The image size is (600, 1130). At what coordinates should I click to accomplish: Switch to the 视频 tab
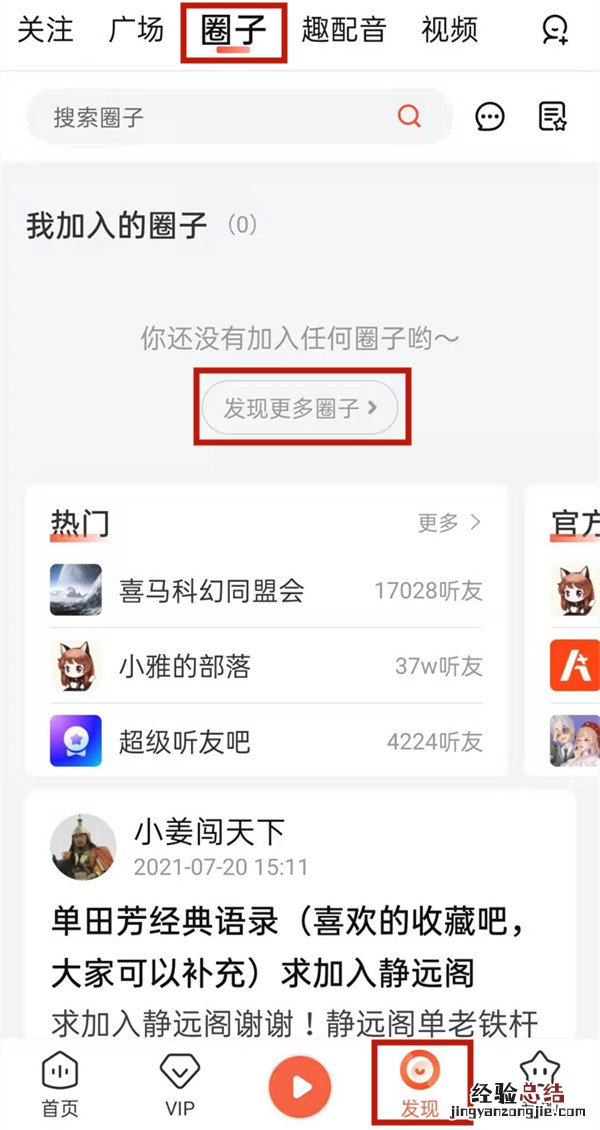451,30
